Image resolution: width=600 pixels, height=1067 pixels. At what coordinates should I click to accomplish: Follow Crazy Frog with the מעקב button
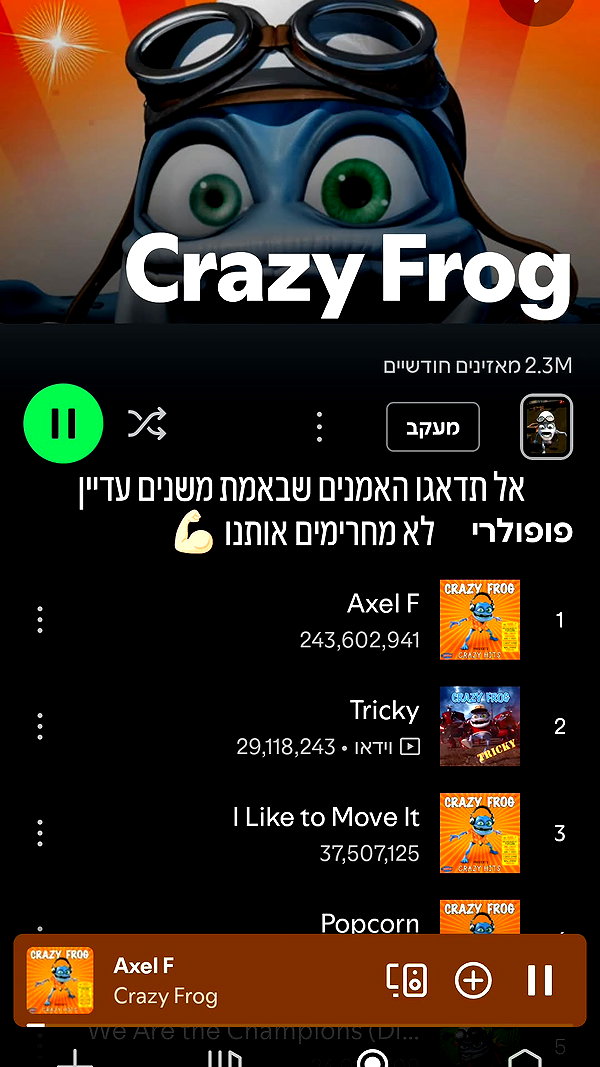pyautogui.click(x=433, y=427)
